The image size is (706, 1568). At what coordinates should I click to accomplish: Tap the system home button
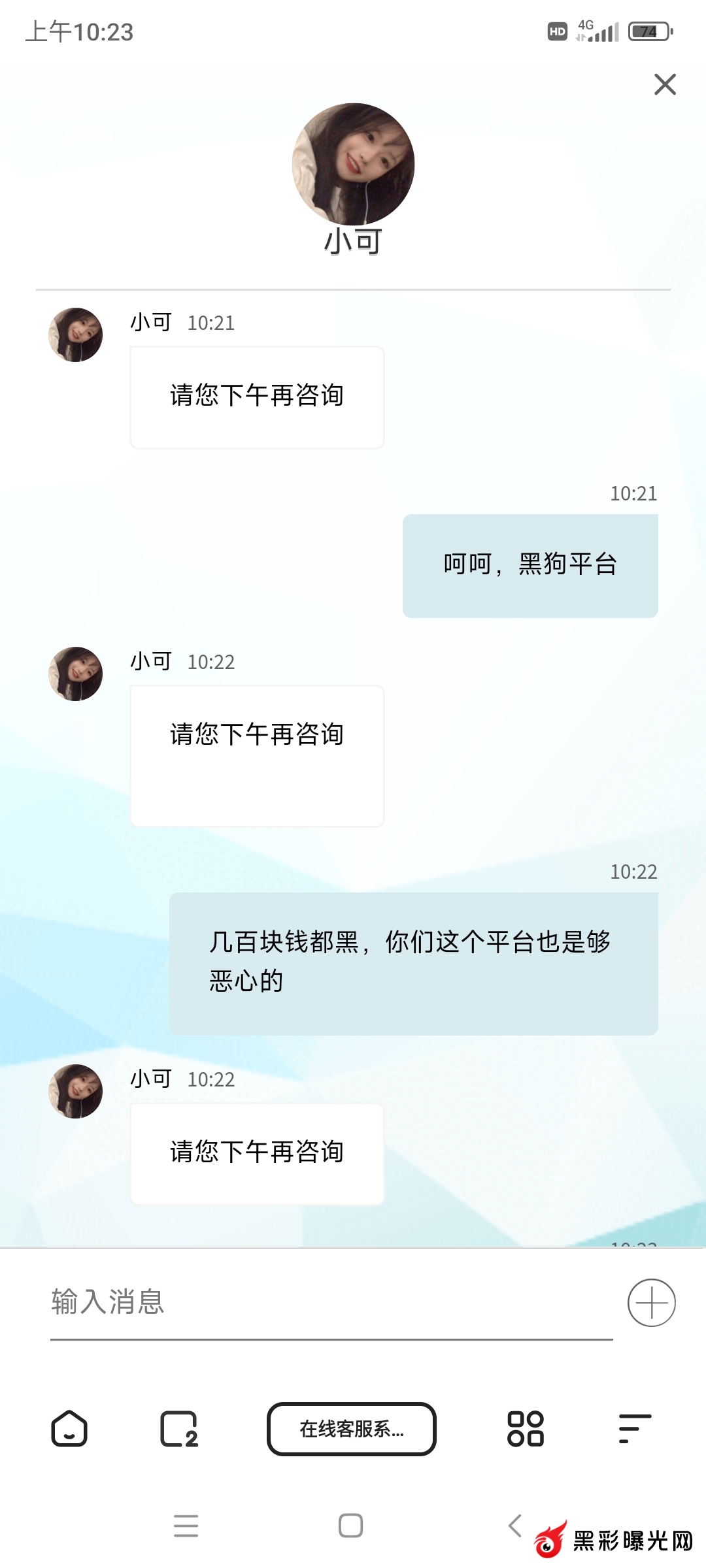pyautogui.click(x=350, y=1526)
